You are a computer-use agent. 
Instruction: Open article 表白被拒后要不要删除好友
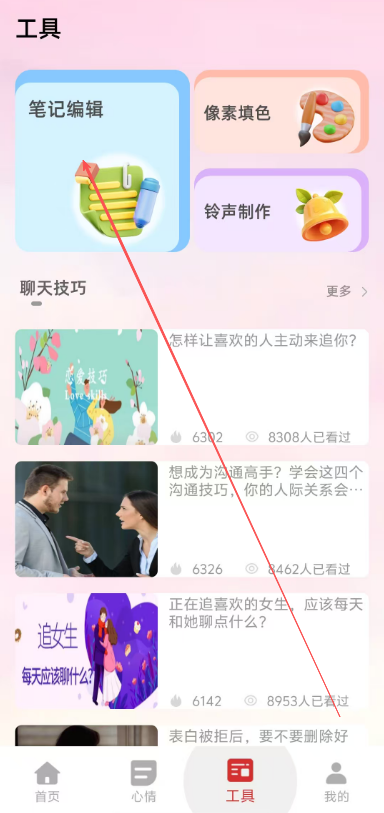click(x=192, y=735)
